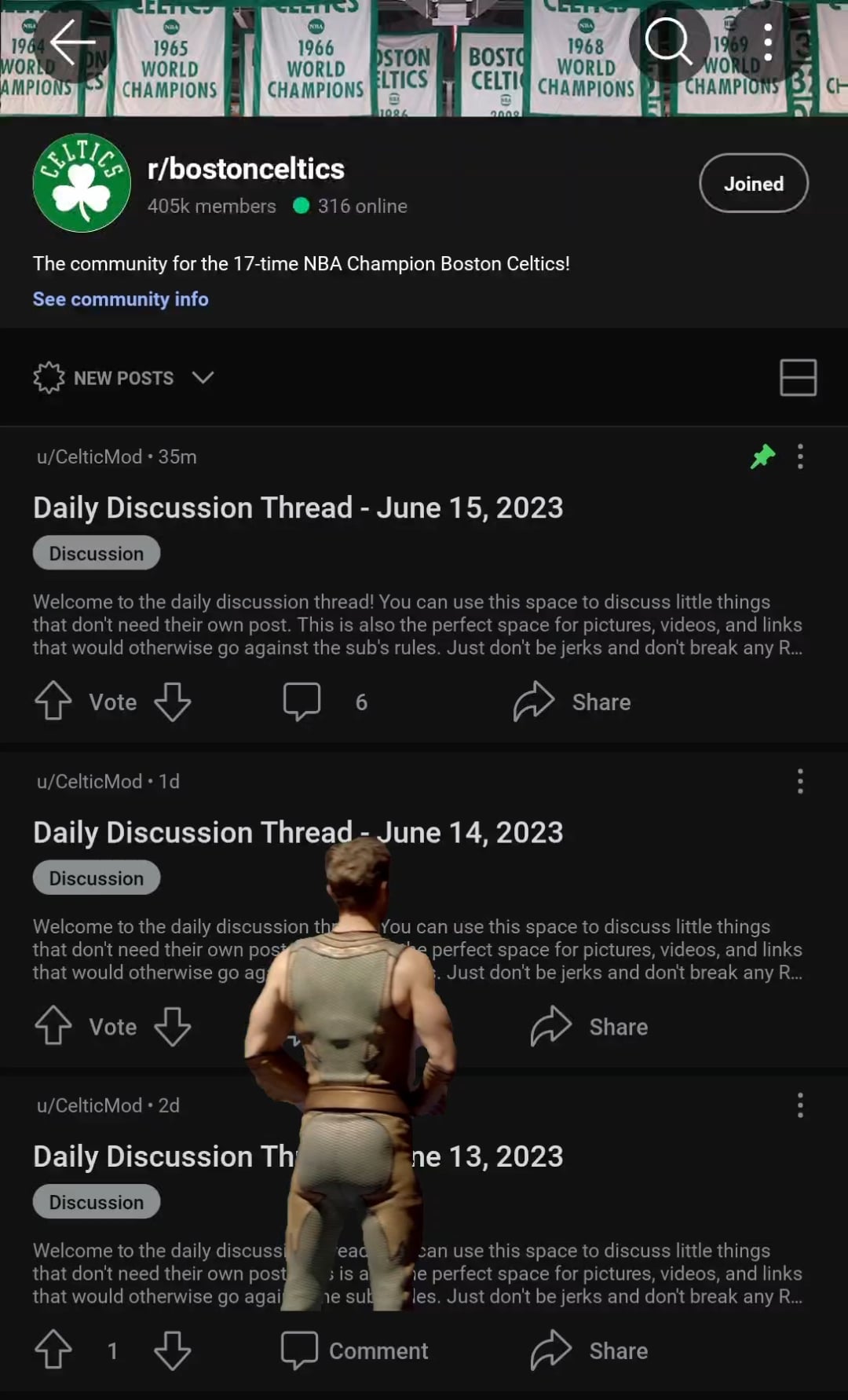Comment on the June 13 thread
Viewport: 848px width, 1400px height.
point(355,1351)
